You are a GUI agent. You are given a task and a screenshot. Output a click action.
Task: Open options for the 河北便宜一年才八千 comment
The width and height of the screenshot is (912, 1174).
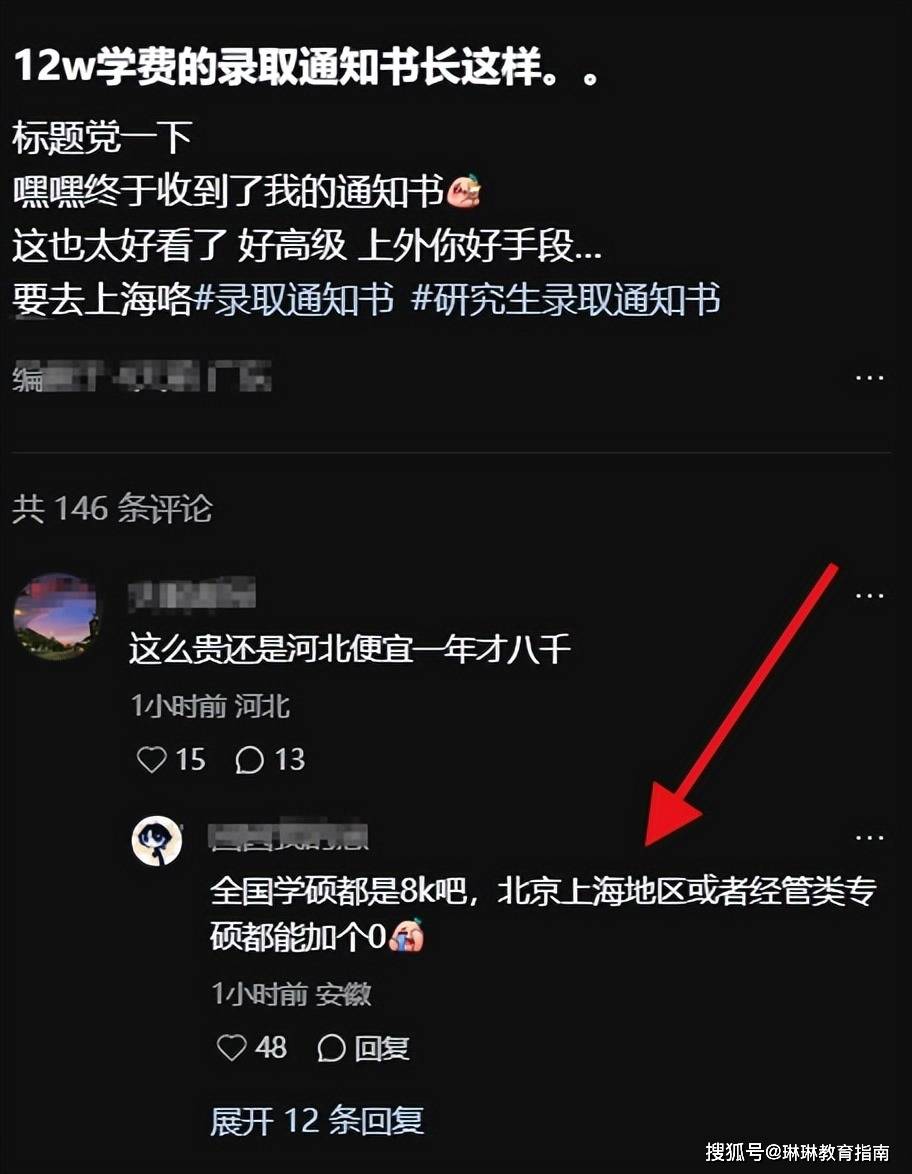pyautogui.click(x=869, y=596)
